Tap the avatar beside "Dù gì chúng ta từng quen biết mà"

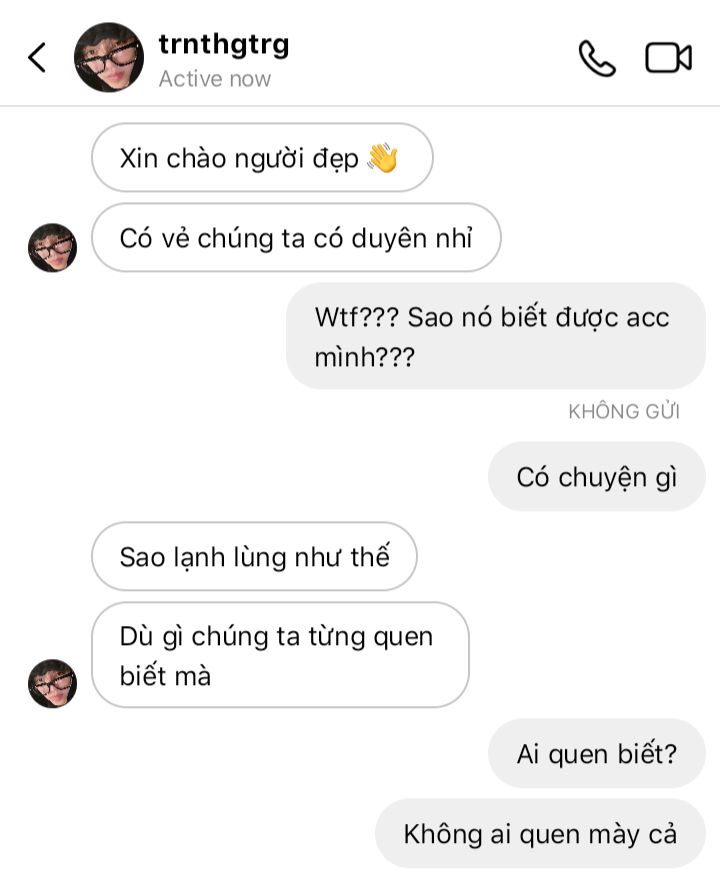(52, 683)
